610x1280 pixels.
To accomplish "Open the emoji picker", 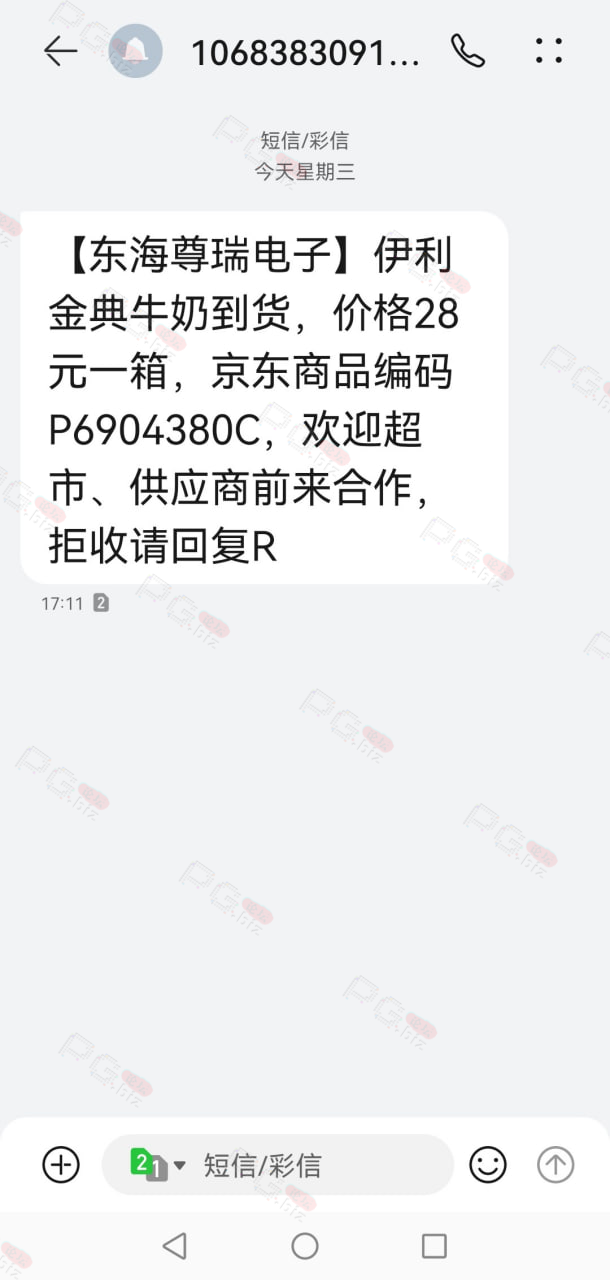I will coord(488,1164).
